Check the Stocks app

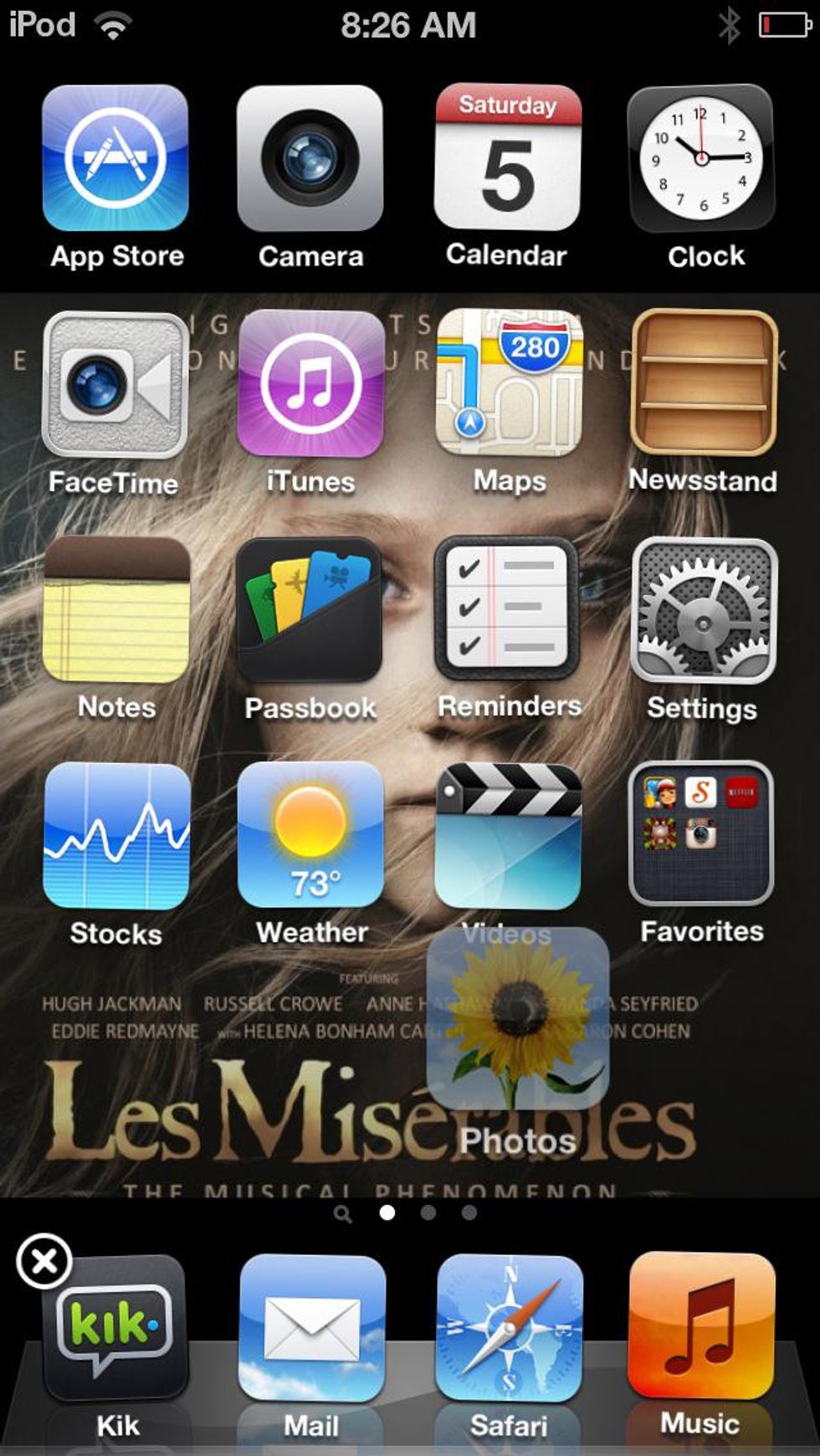116,836
